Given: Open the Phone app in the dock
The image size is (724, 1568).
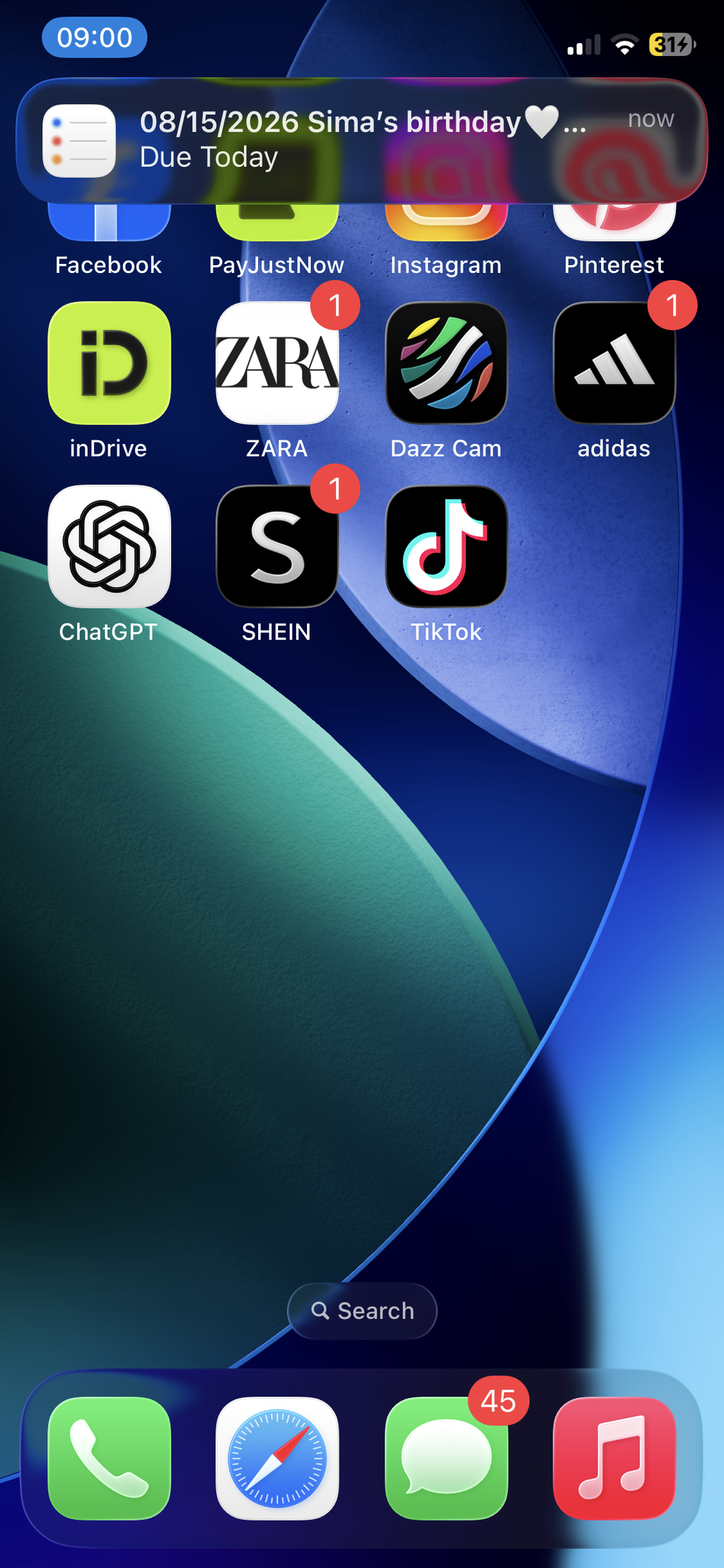Looking at the screenshot, I should (109, 1458).
